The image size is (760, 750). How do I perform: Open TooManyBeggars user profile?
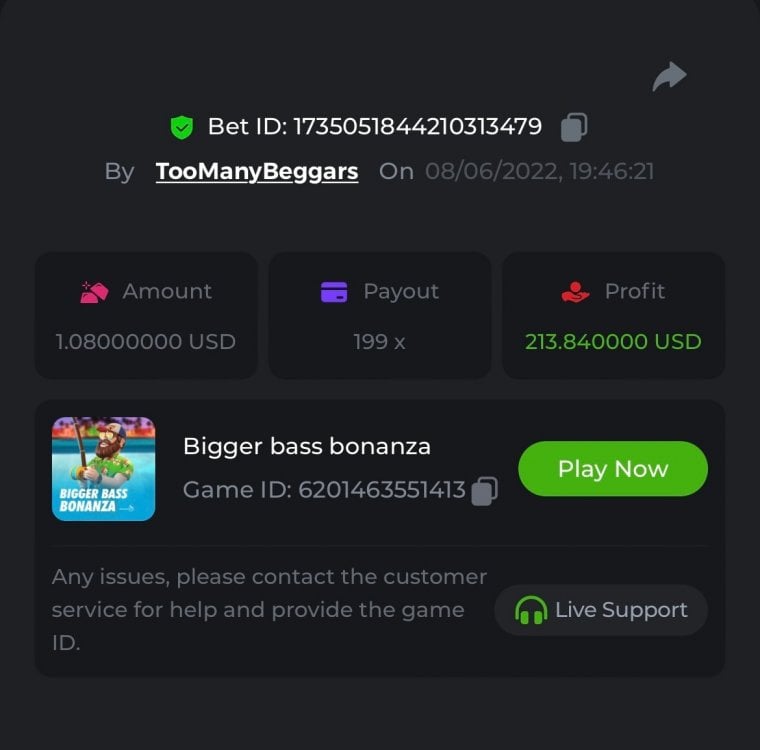257,171
